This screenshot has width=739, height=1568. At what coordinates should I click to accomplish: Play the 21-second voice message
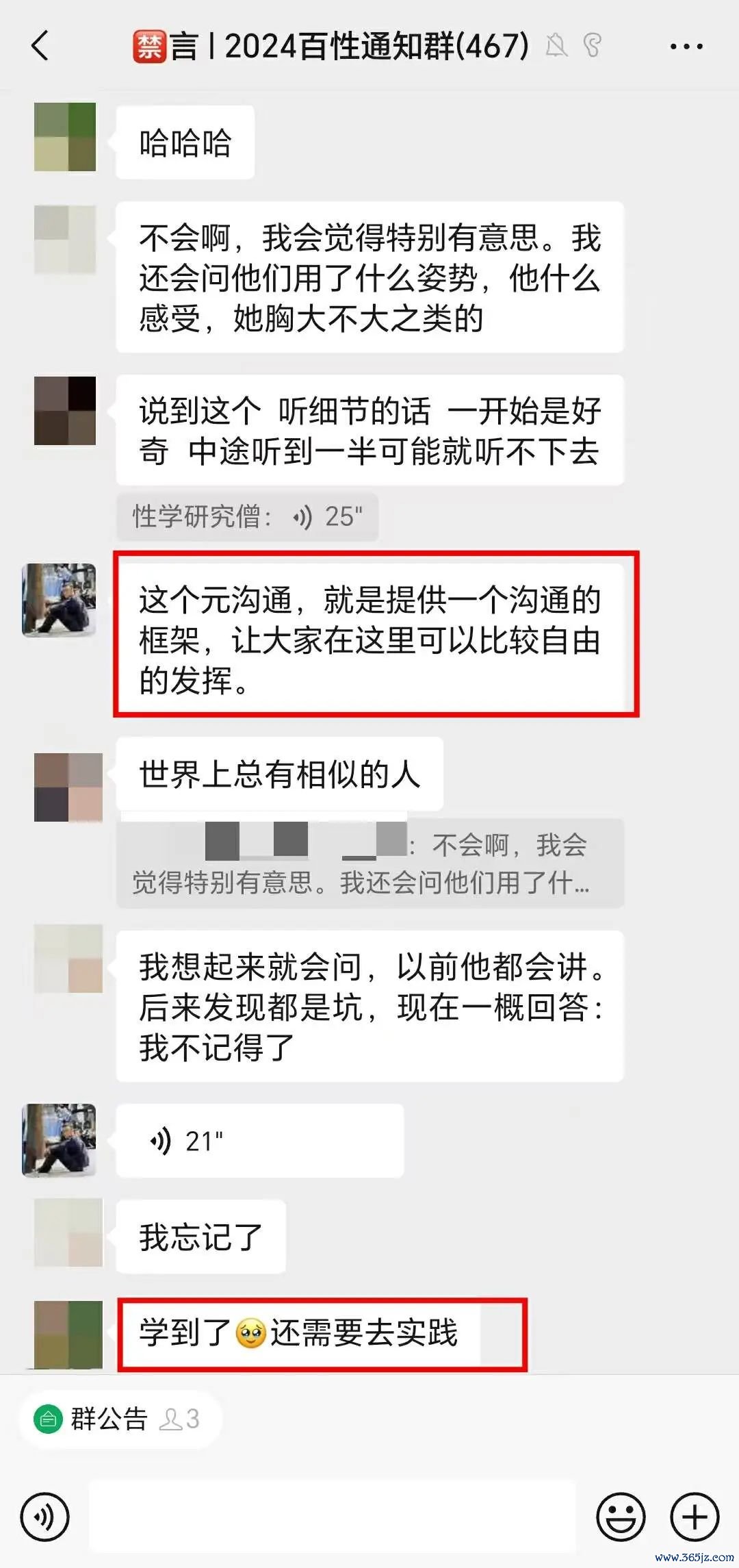point(259,1141)
